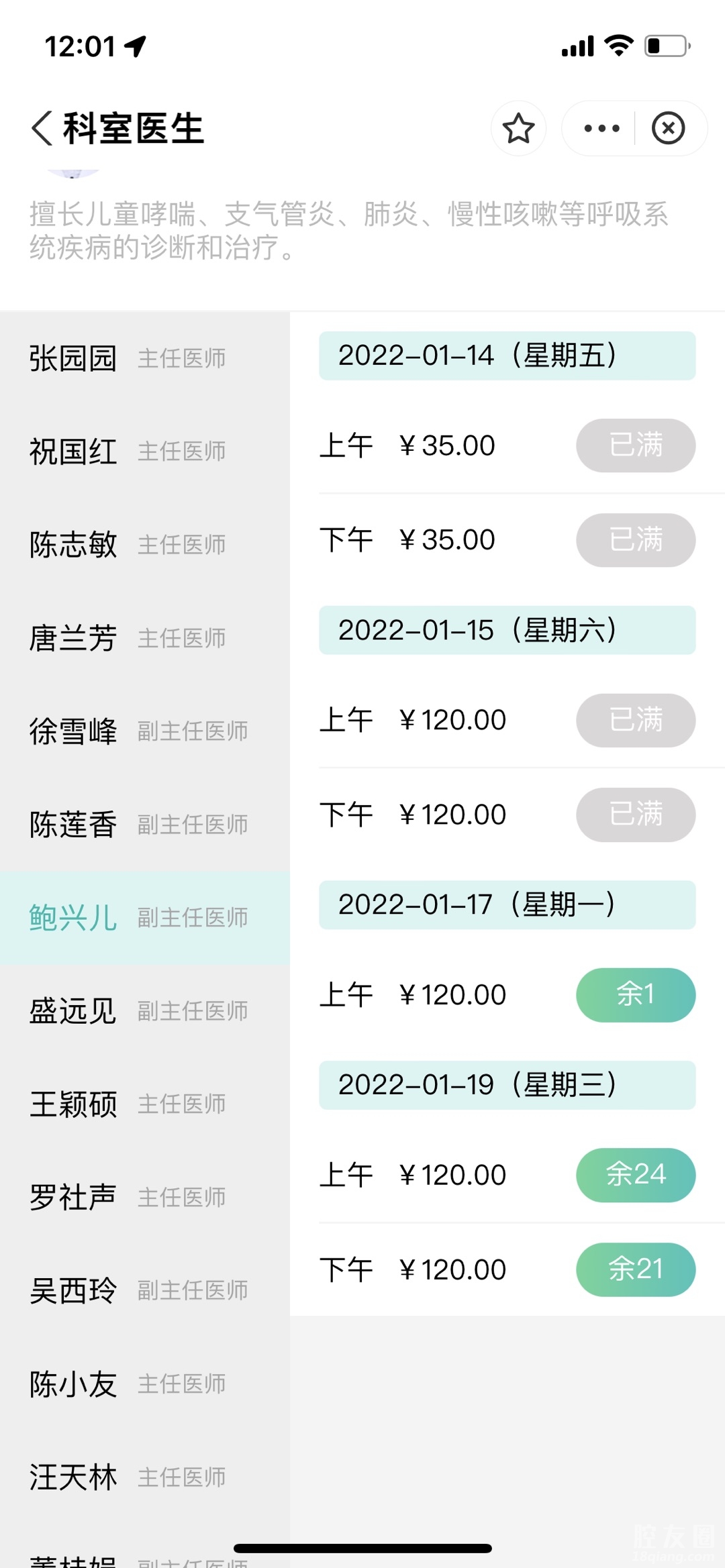This screenshot has height=1568, width=725.
Task: Book the 余1 morning slot on 2022-01-17
Action: pyautogui.click(x=635, y=995)
